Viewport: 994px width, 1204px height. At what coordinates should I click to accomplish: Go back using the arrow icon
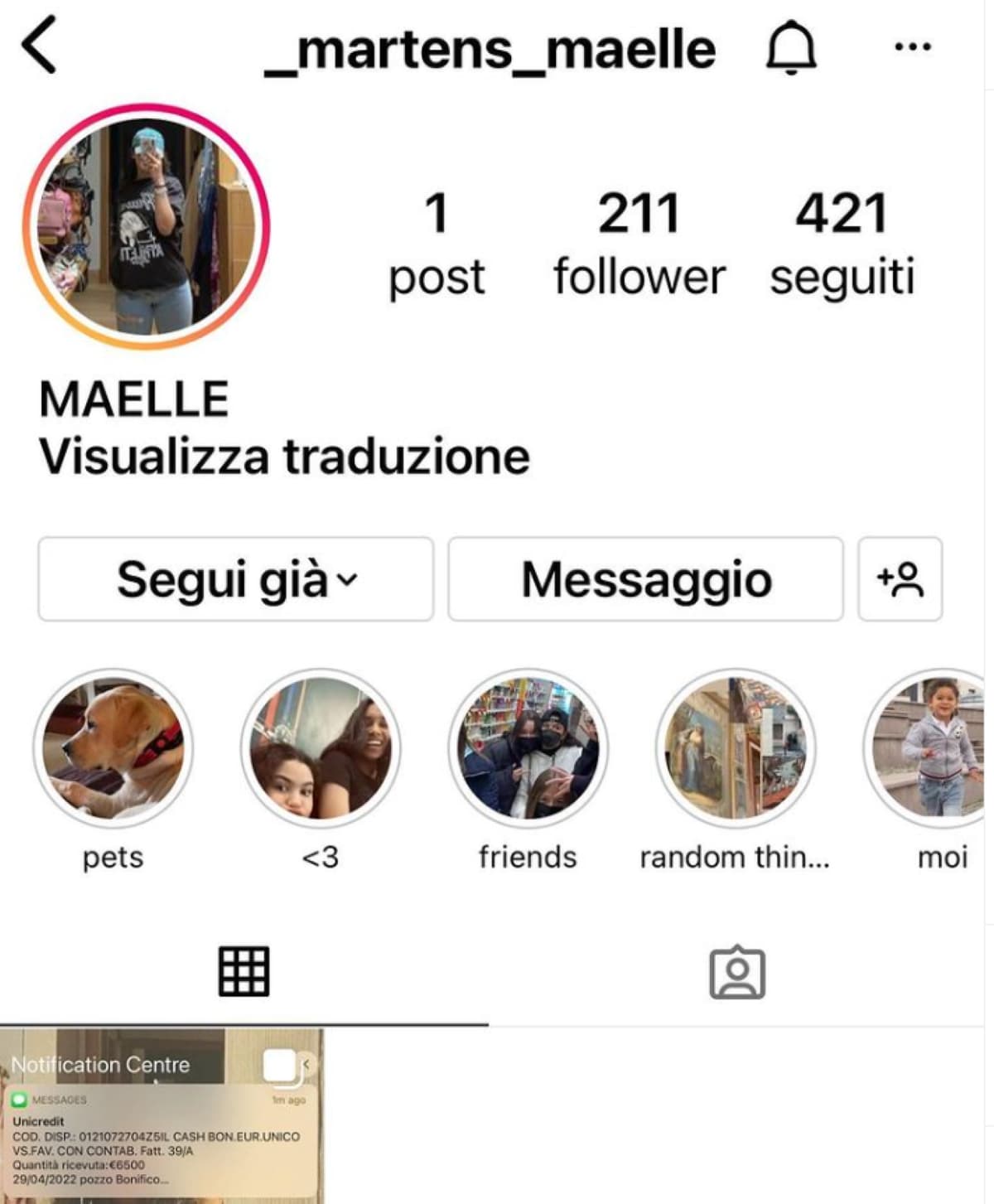click(39, 46)
